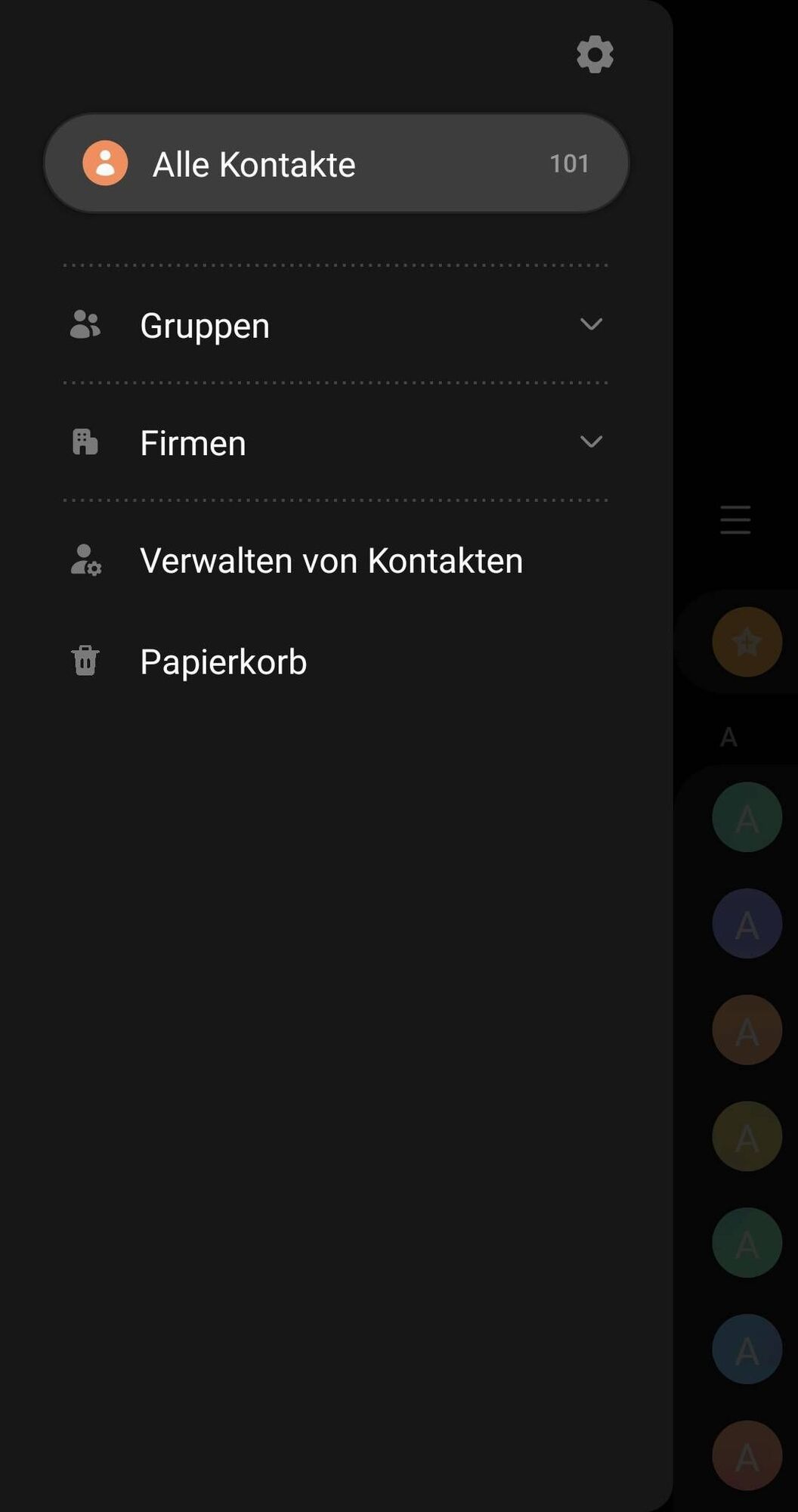The image size is (798, 1512).
Task: Tap the dimmed hamburger menu button
Action: (x=735, y=520)
